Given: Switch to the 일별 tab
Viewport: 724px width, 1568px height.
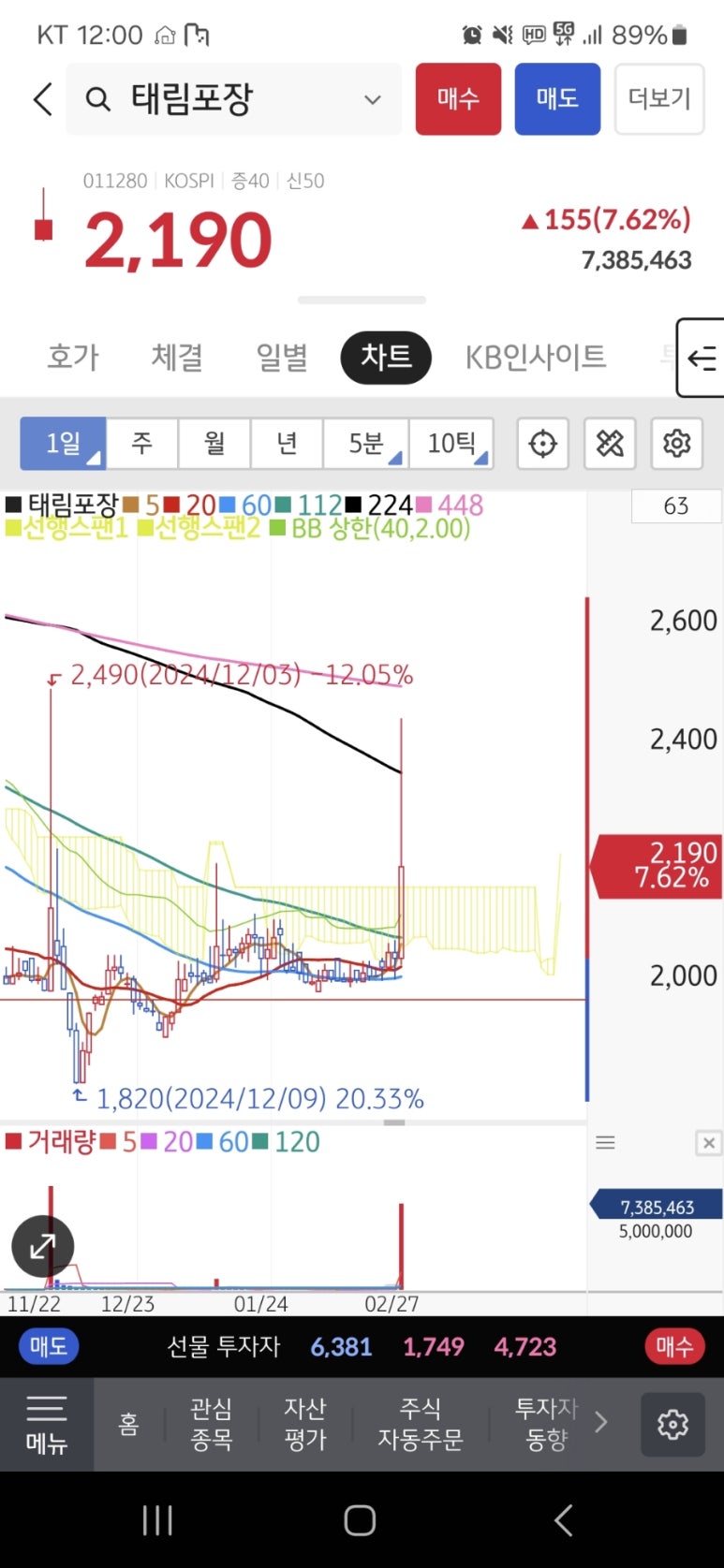Looking at the screenshot, I should click(282, 357).
